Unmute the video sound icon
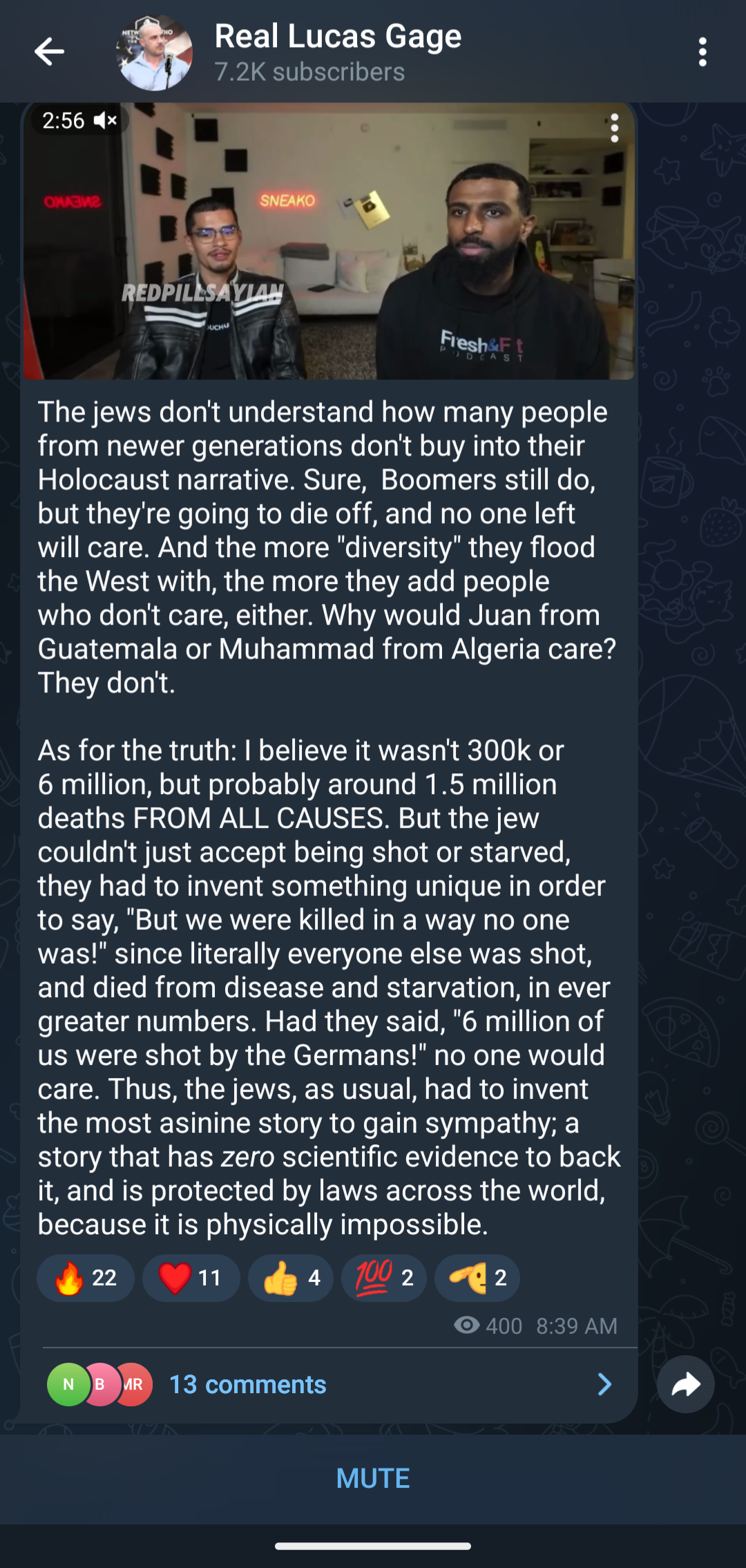Viewport: 746px width, 1568px height. pos(106,121)
